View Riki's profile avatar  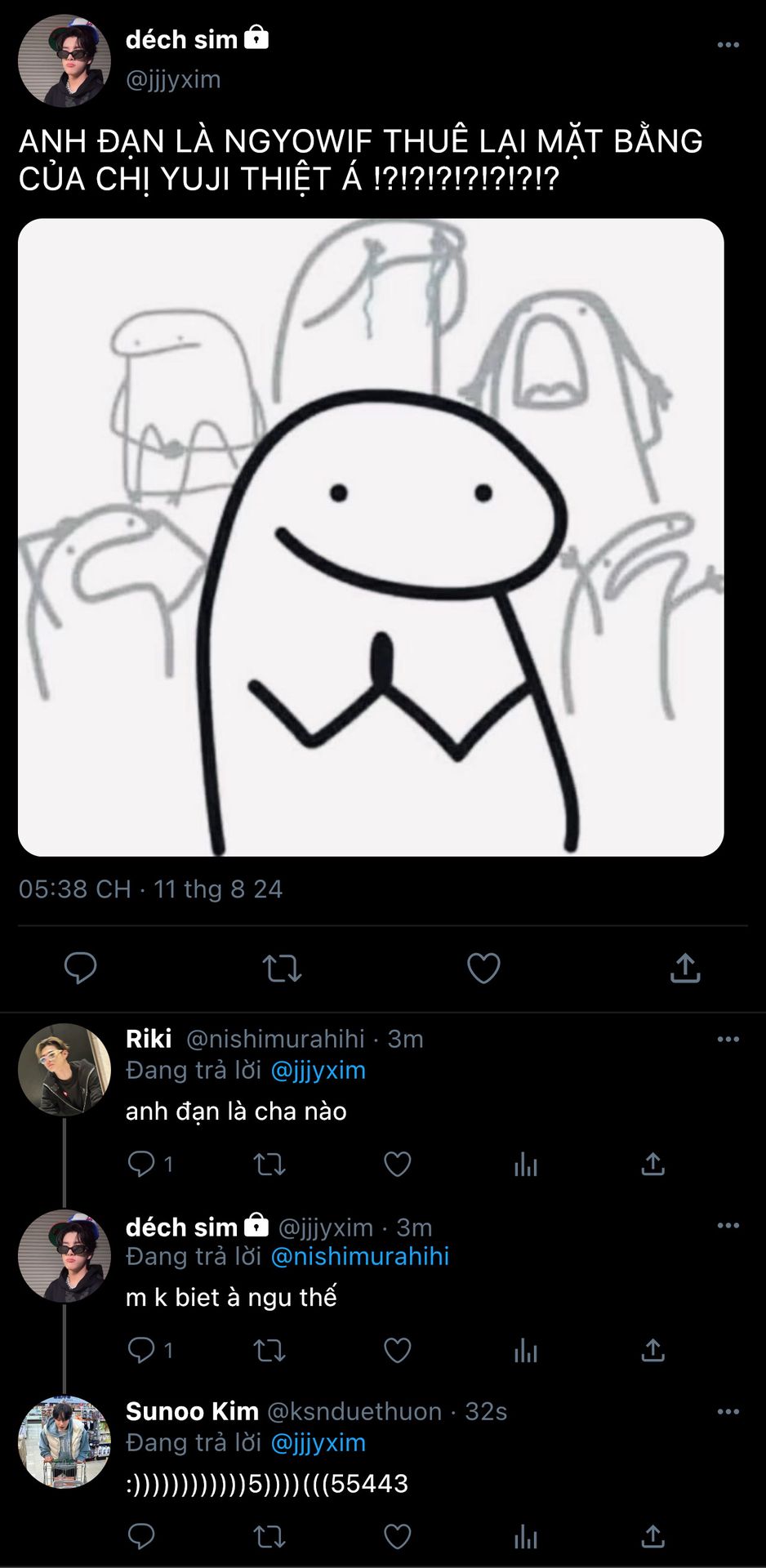tap(65, 1070)
